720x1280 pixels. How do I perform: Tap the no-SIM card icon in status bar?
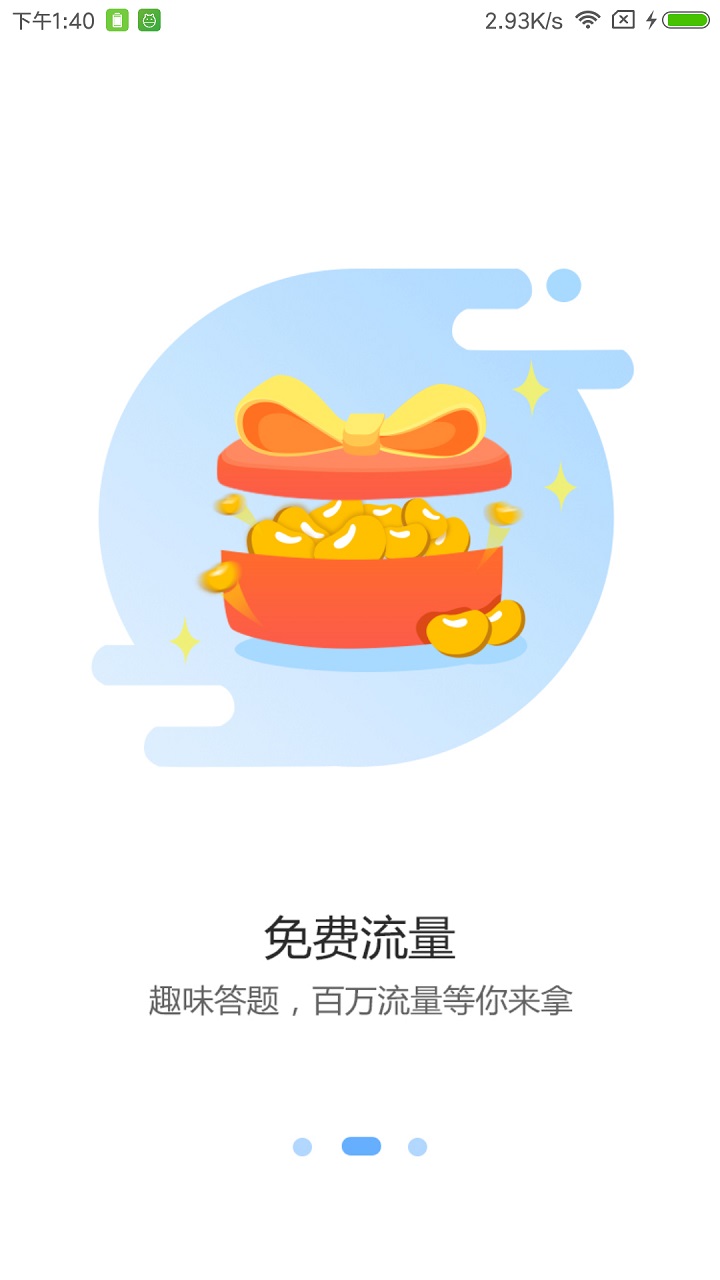tap(622, 19)
